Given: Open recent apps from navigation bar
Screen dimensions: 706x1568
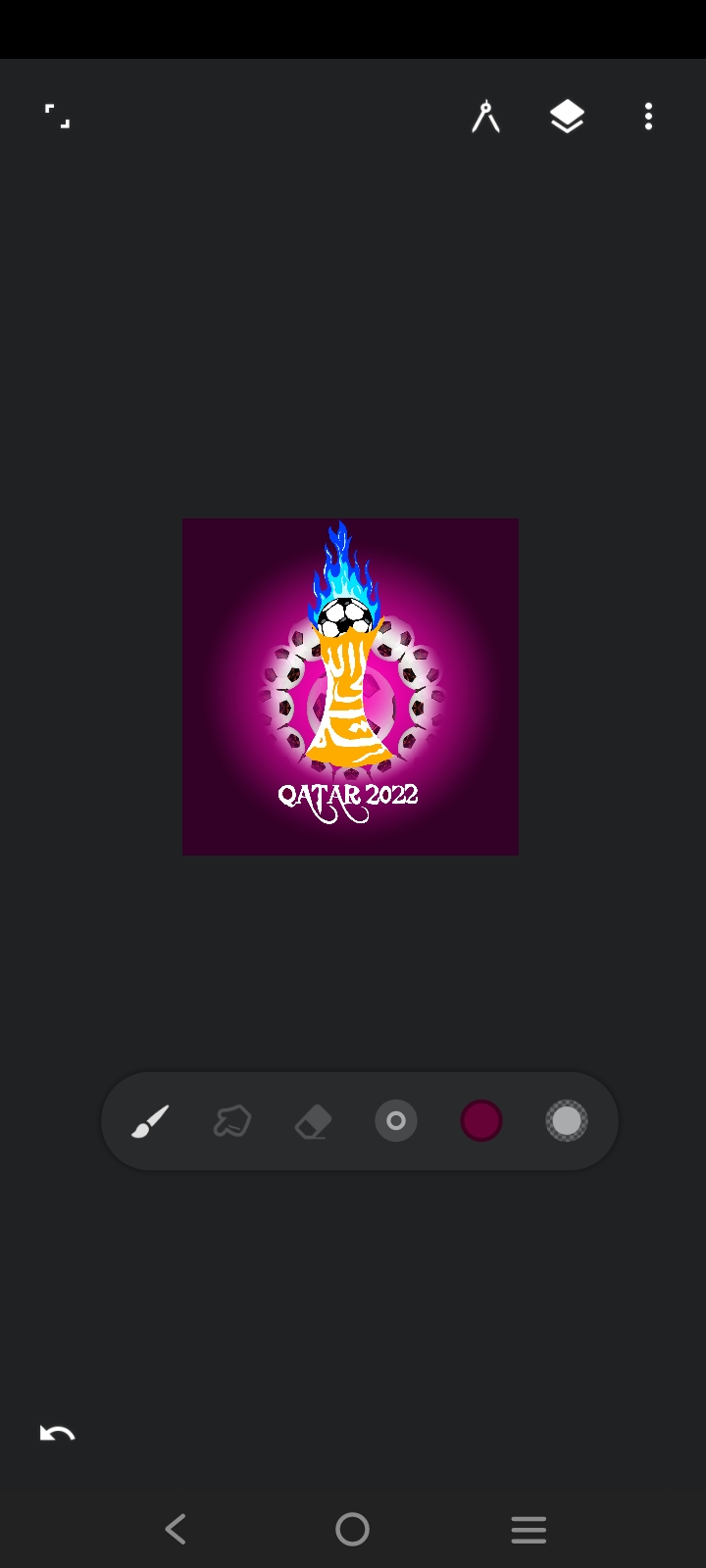Looking at the screenshot, I should [x=529, y=1529].
